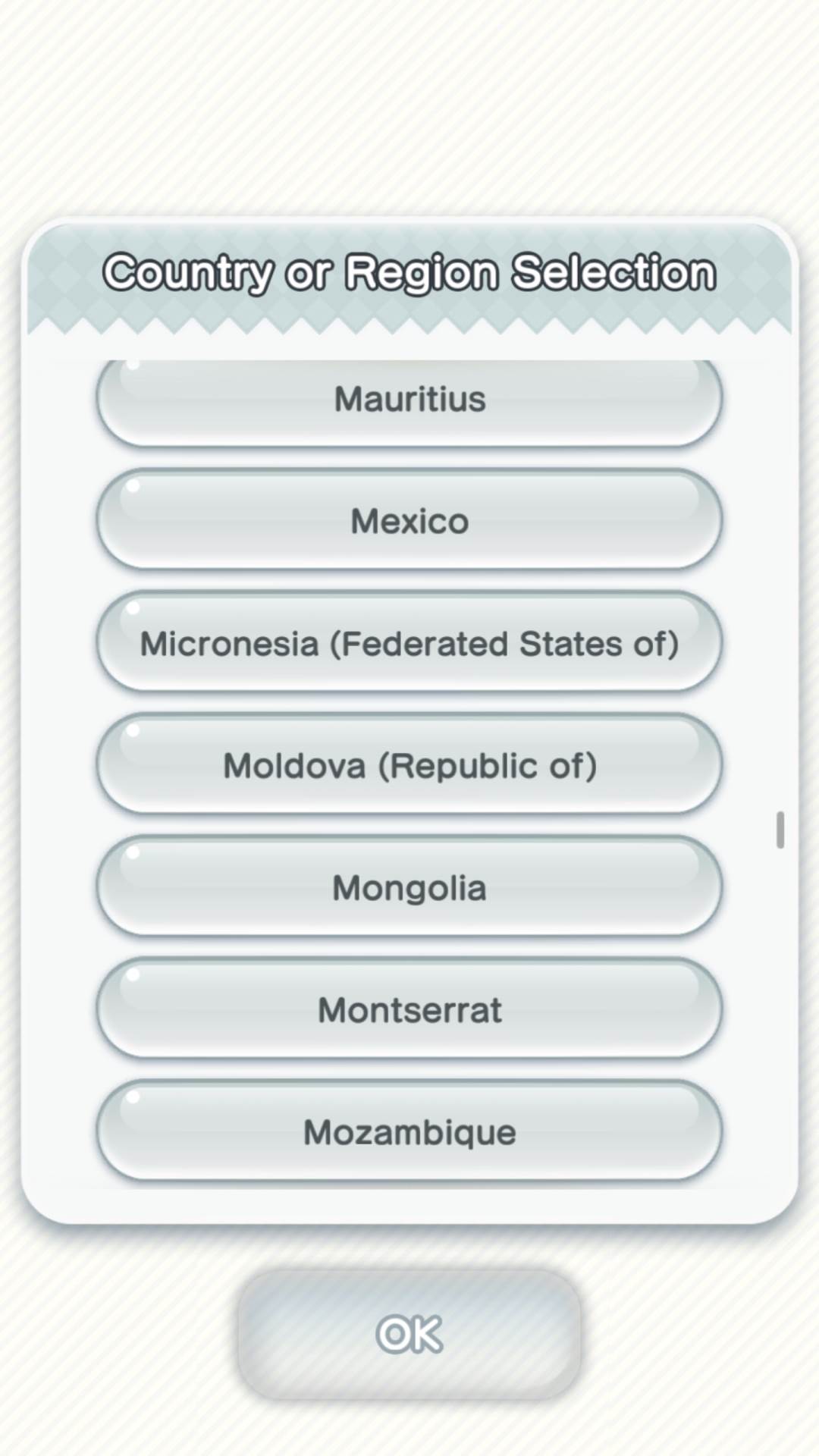
Task: Select Moldova (Republic of)
Action: [409, 765]
